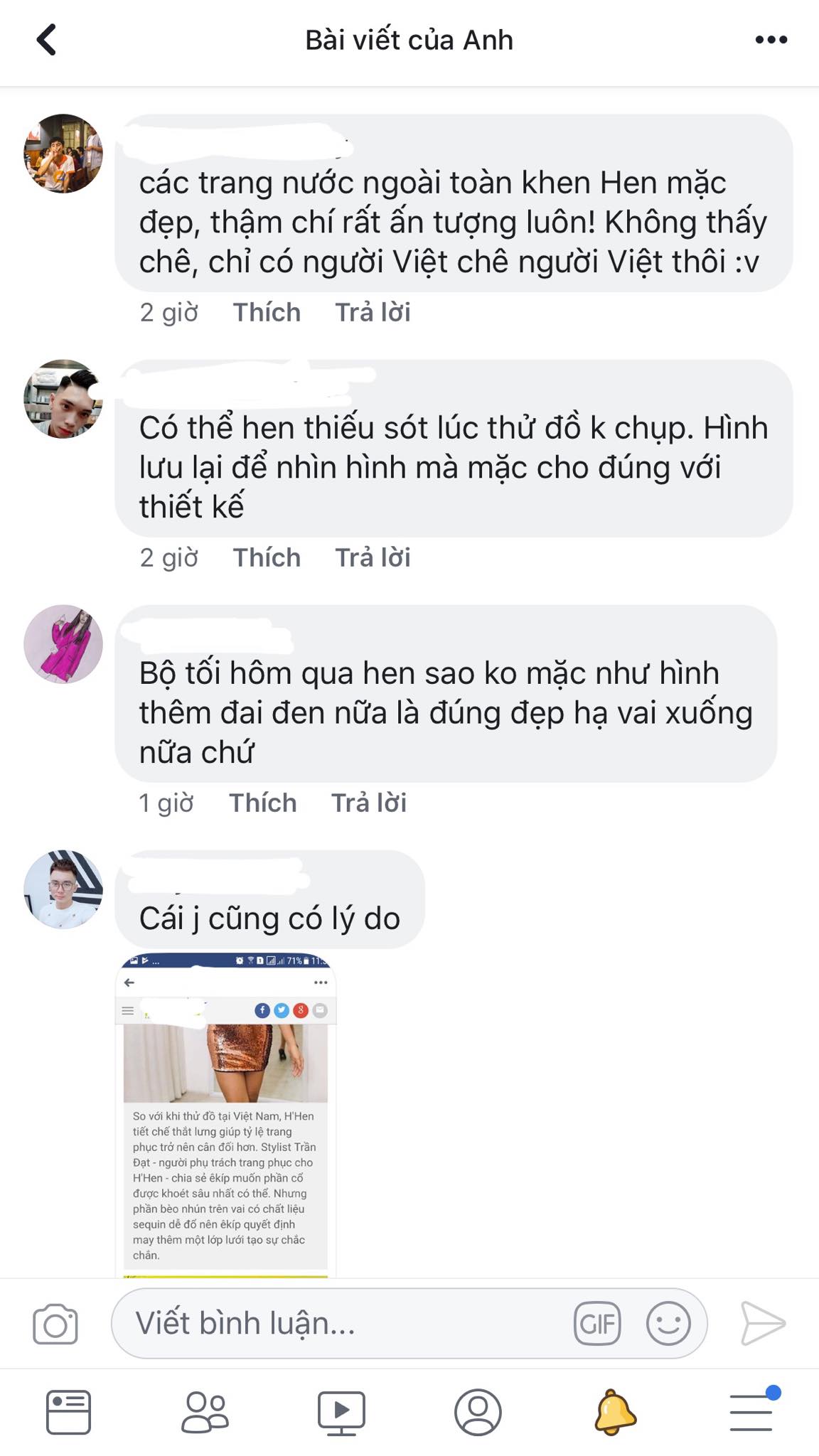Focus the Viết bình luận comment field
Screen dimensions: 819x1456
pos(341,1324)
